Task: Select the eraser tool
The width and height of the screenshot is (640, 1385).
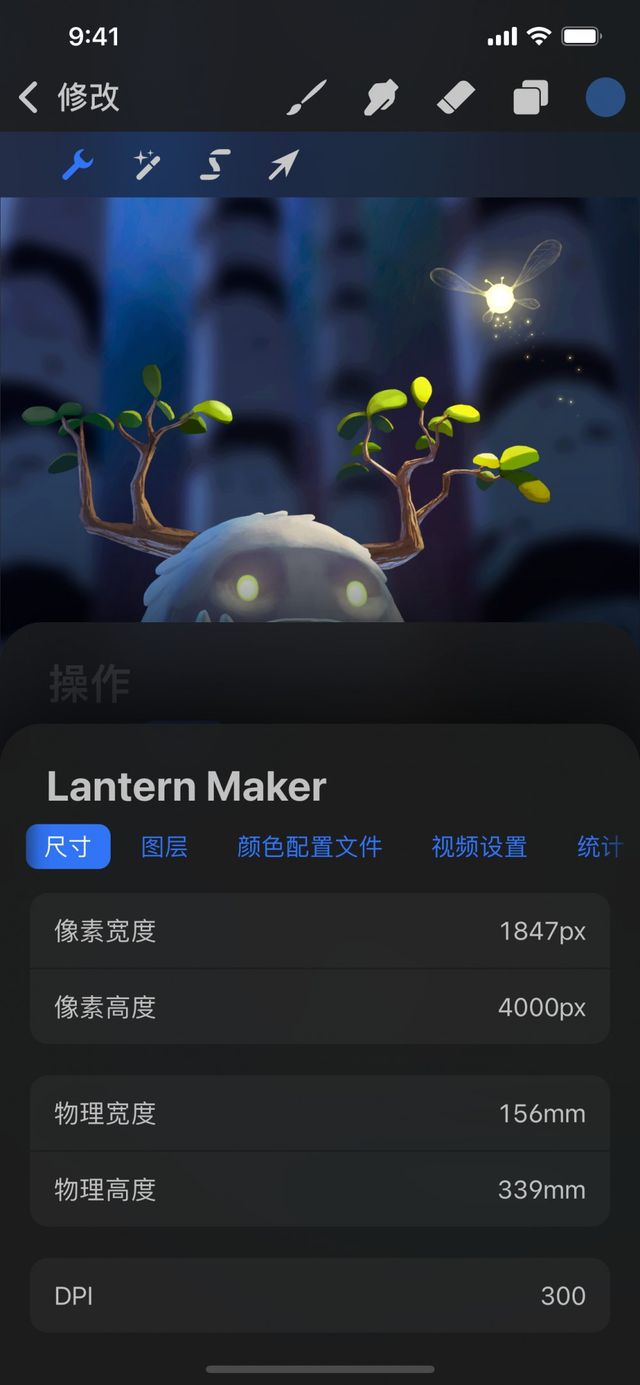Action: [456, 98]
